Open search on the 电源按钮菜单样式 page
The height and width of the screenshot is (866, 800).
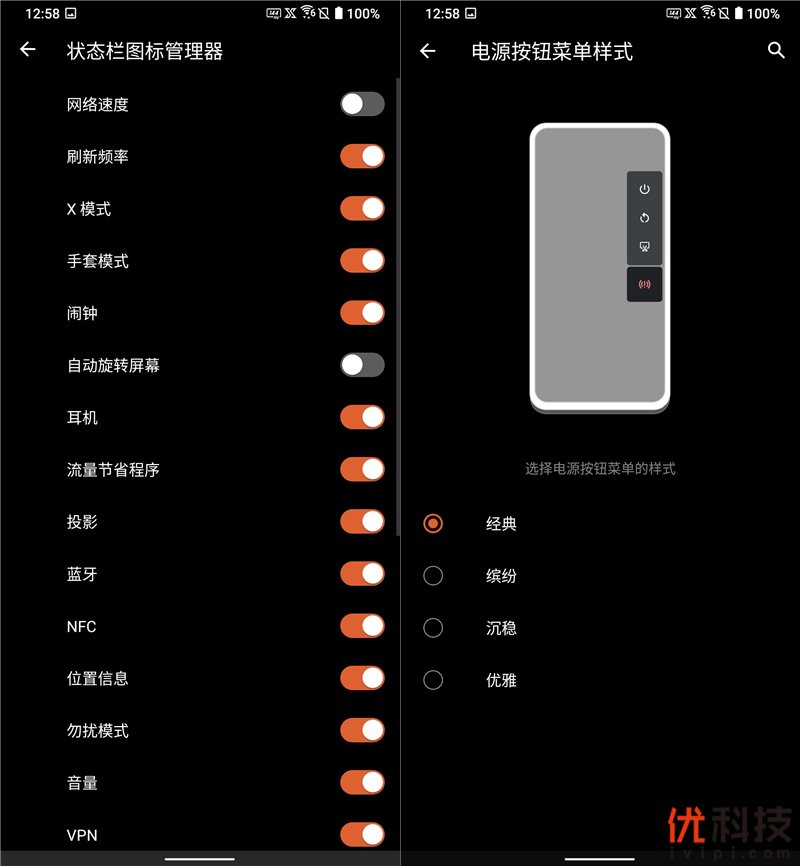[x=776, y=50]
